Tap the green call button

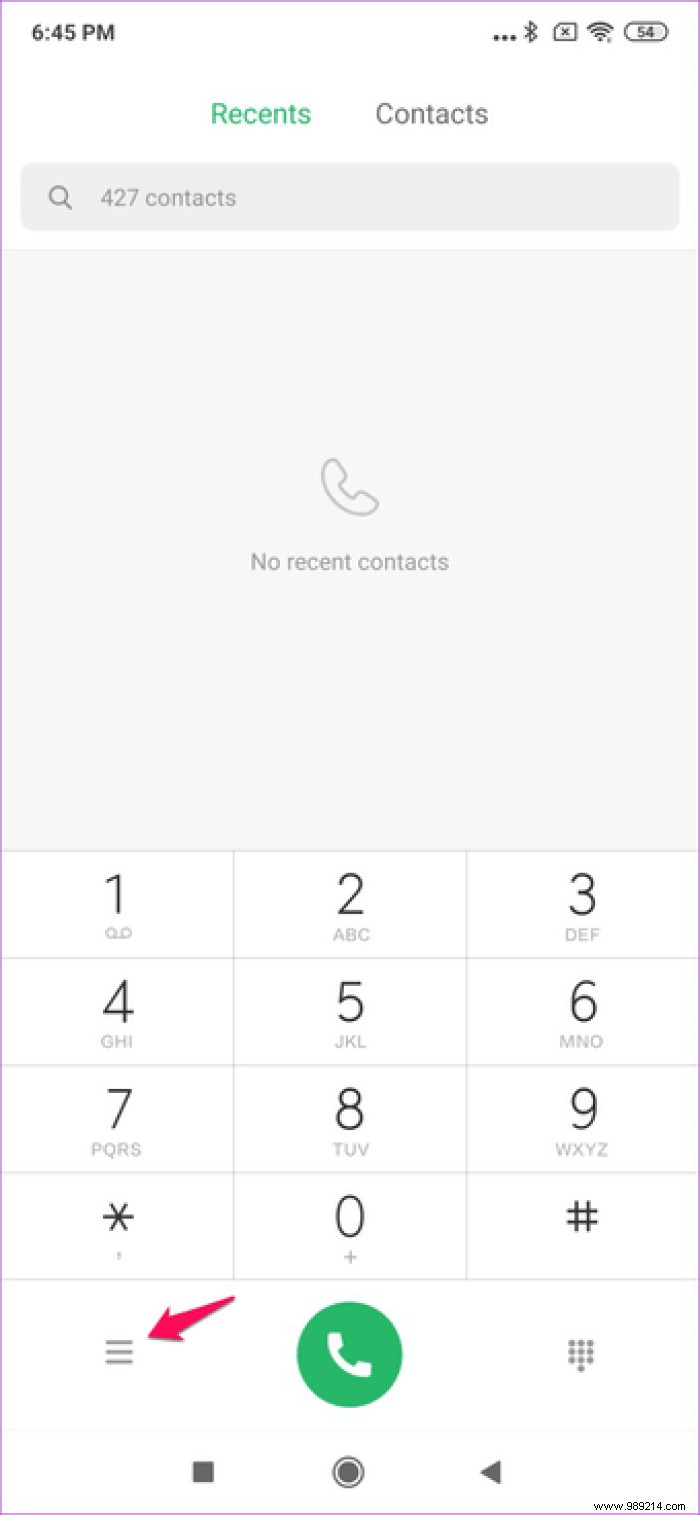point(350,1354)
